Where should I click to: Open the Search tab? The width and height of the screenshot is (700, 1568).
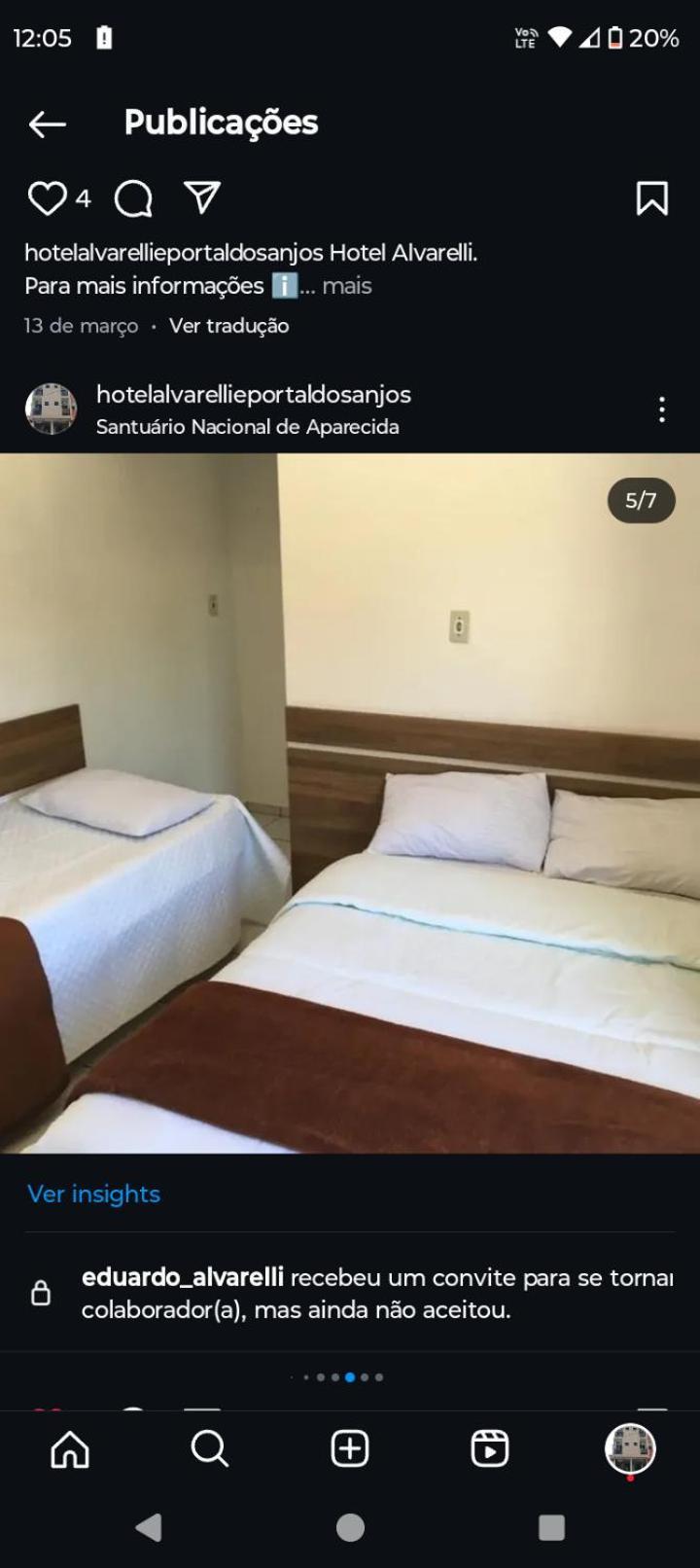pos(209,1449)
